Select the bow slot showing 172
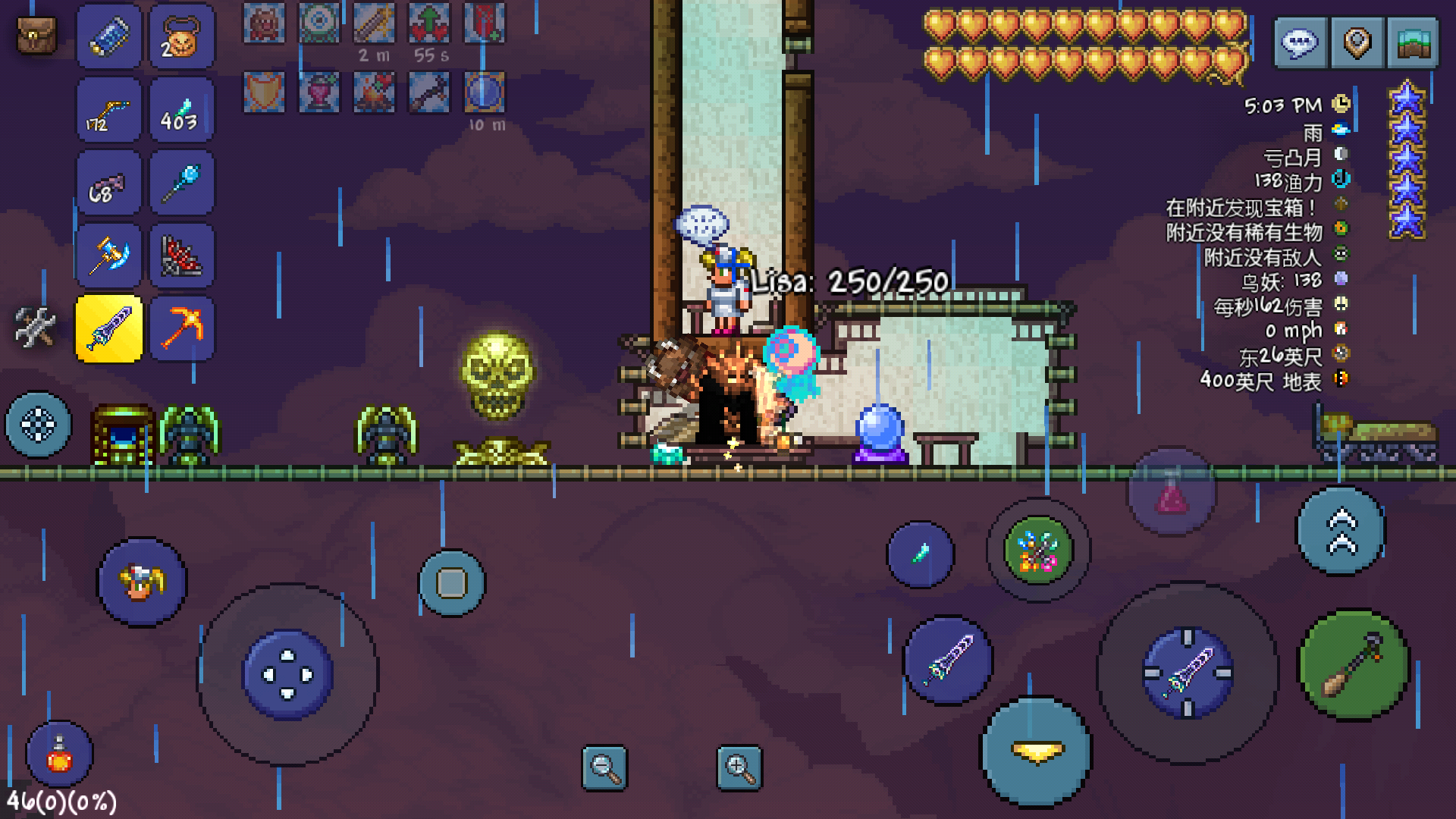 108,110
